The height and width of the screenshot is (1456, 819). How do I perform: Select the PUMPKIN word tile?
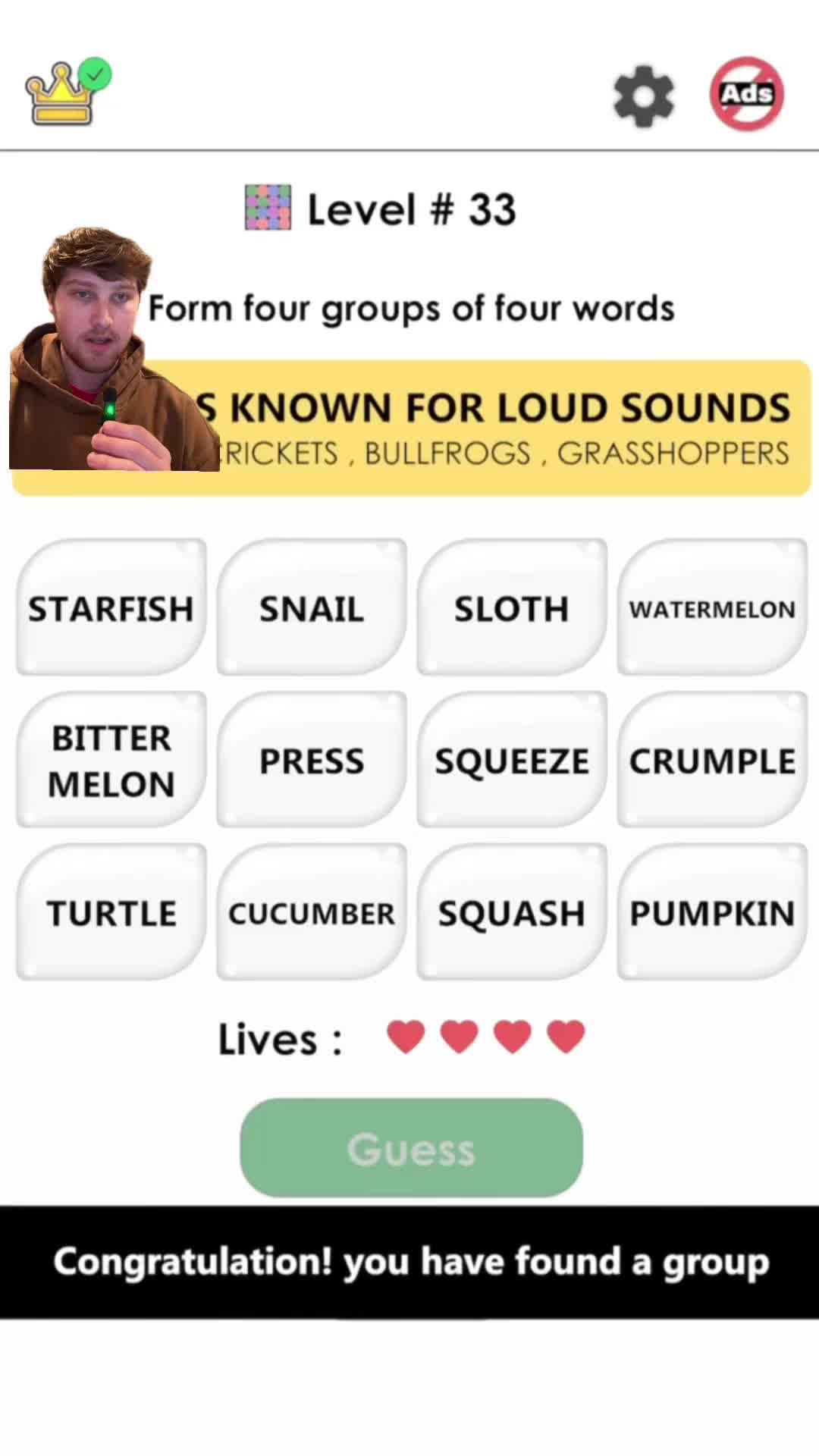pos(712,912)
